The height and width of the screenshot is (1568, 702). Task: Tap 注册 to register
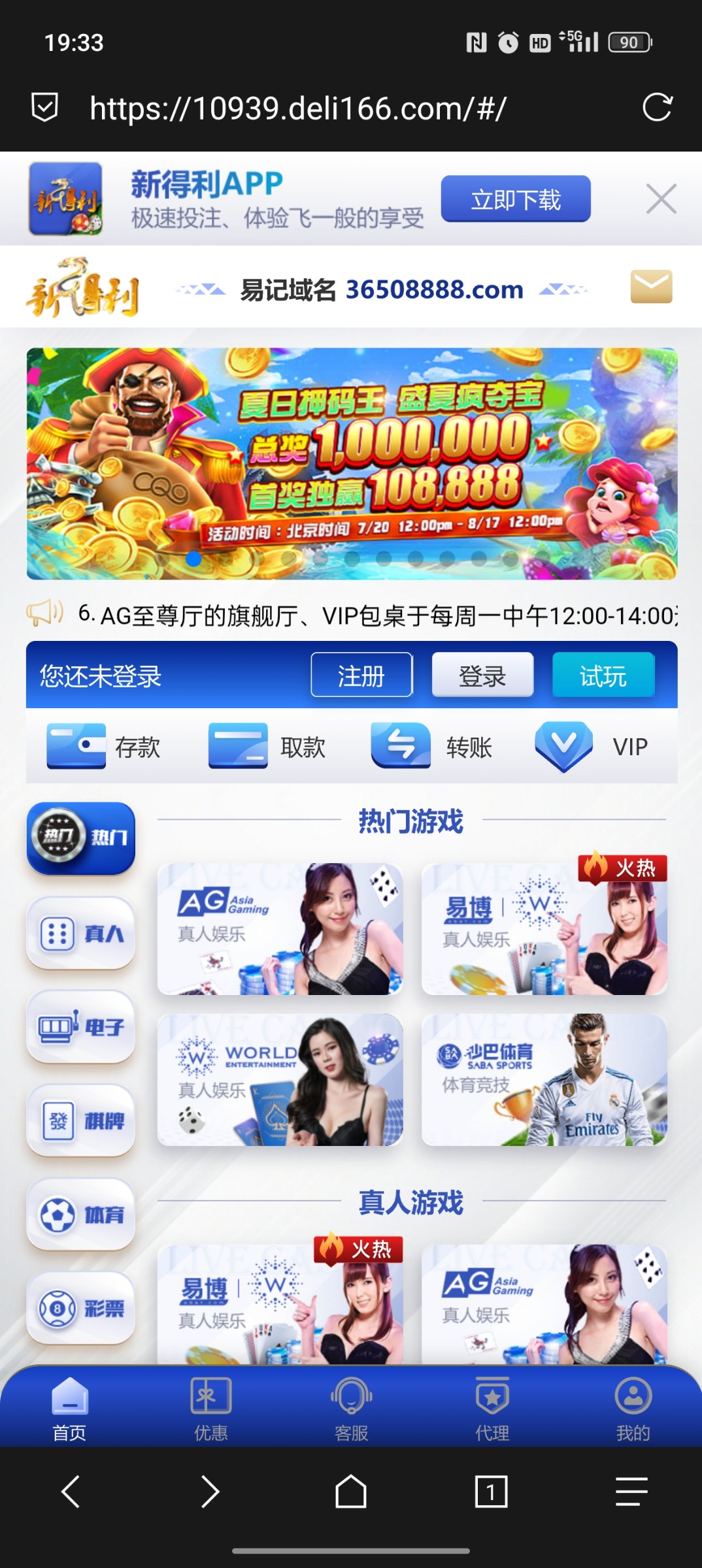361,676
